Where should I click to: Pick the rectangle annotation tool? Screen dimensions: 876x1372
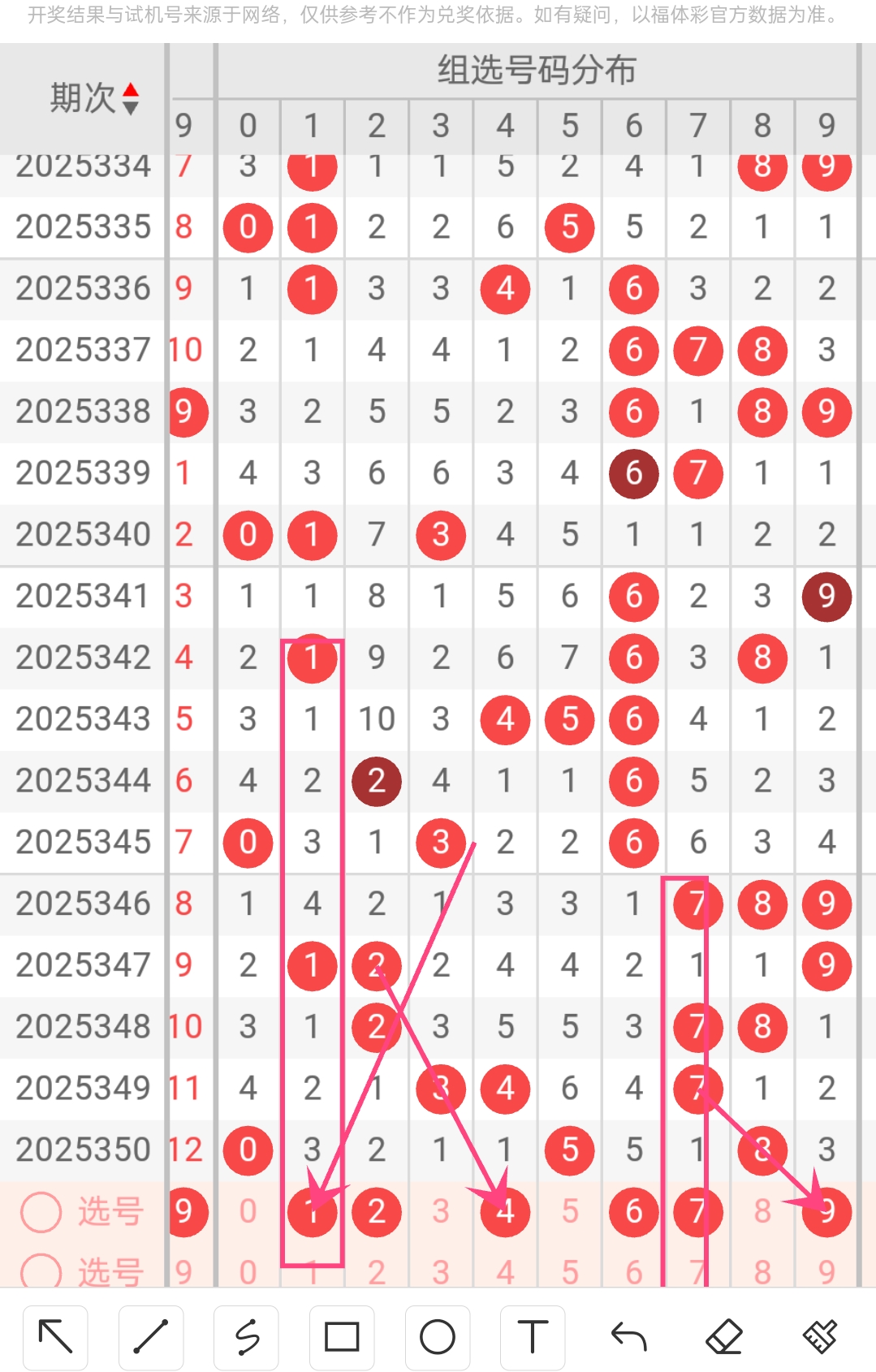(342, 1337)
